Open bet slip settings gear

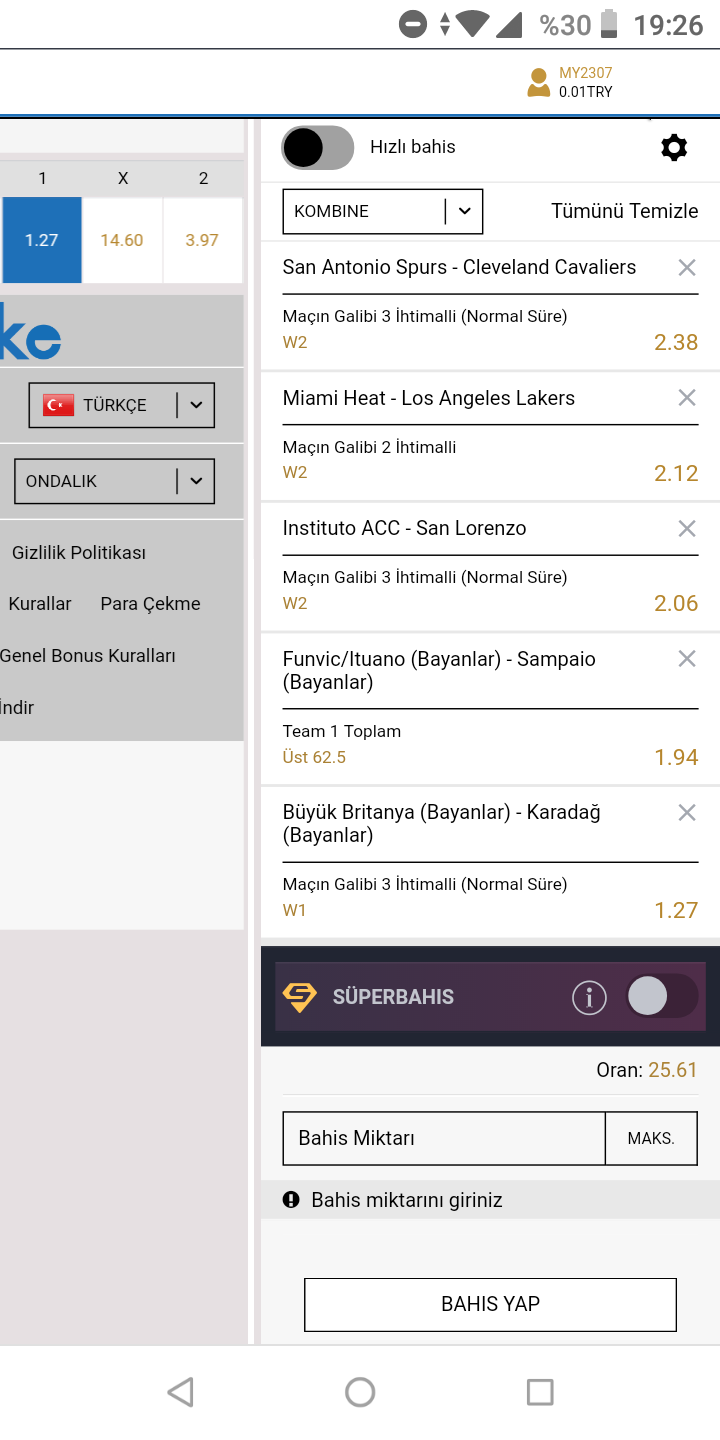click(675, 148)
